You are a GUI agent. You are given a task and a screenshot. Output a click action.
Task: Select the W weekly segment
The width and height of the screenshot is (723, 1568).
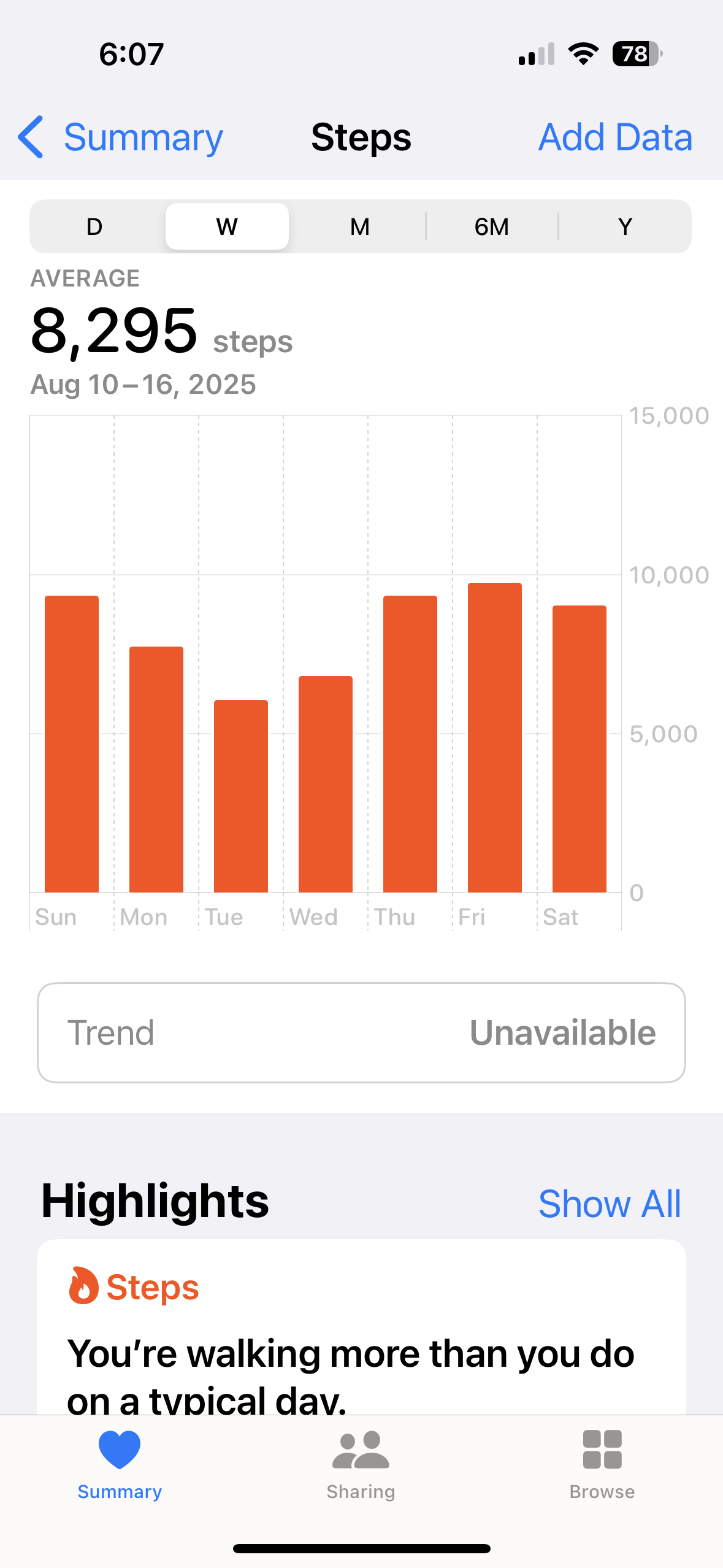click(227, 227)
